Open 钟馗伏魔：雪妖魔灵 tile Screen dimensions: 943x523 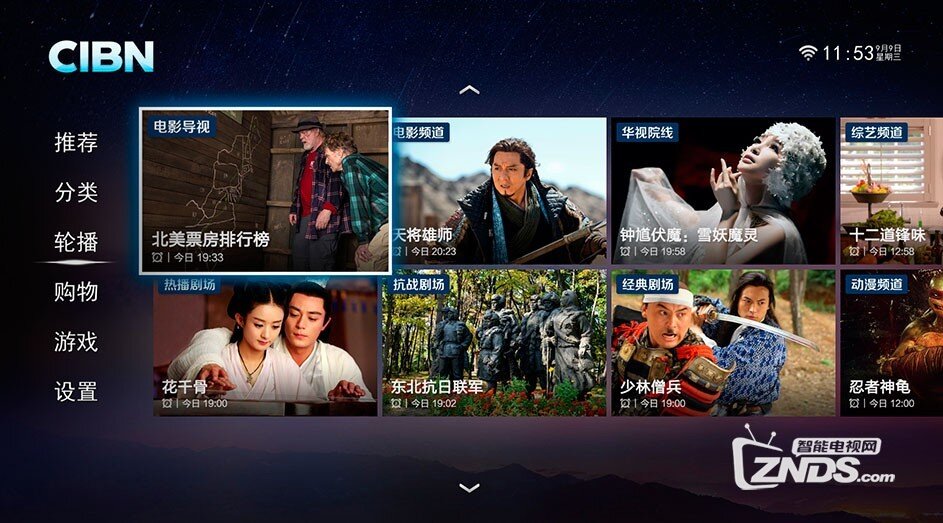722,192
